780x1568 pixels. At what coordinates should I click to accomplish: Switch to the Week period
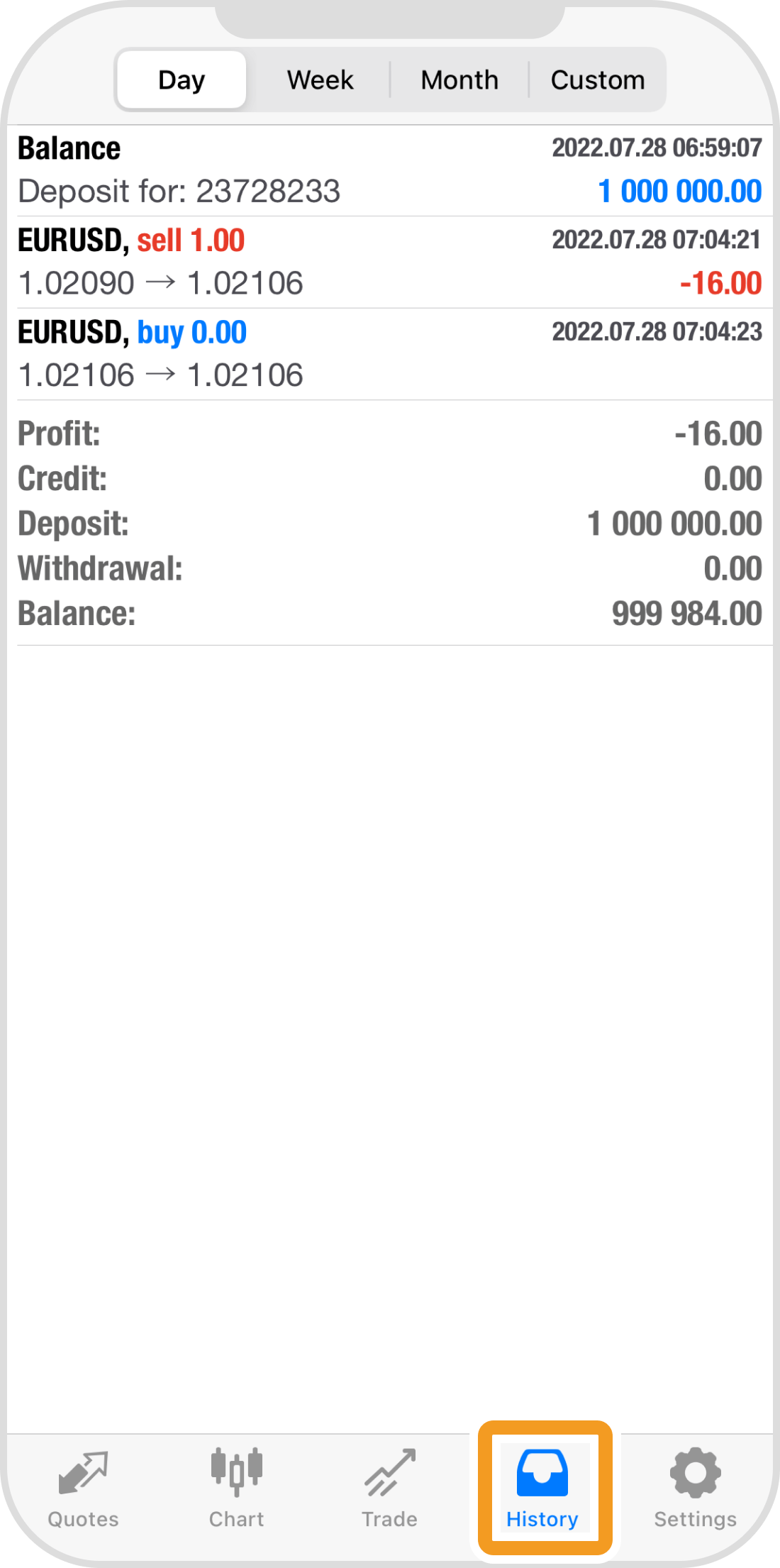320,80
